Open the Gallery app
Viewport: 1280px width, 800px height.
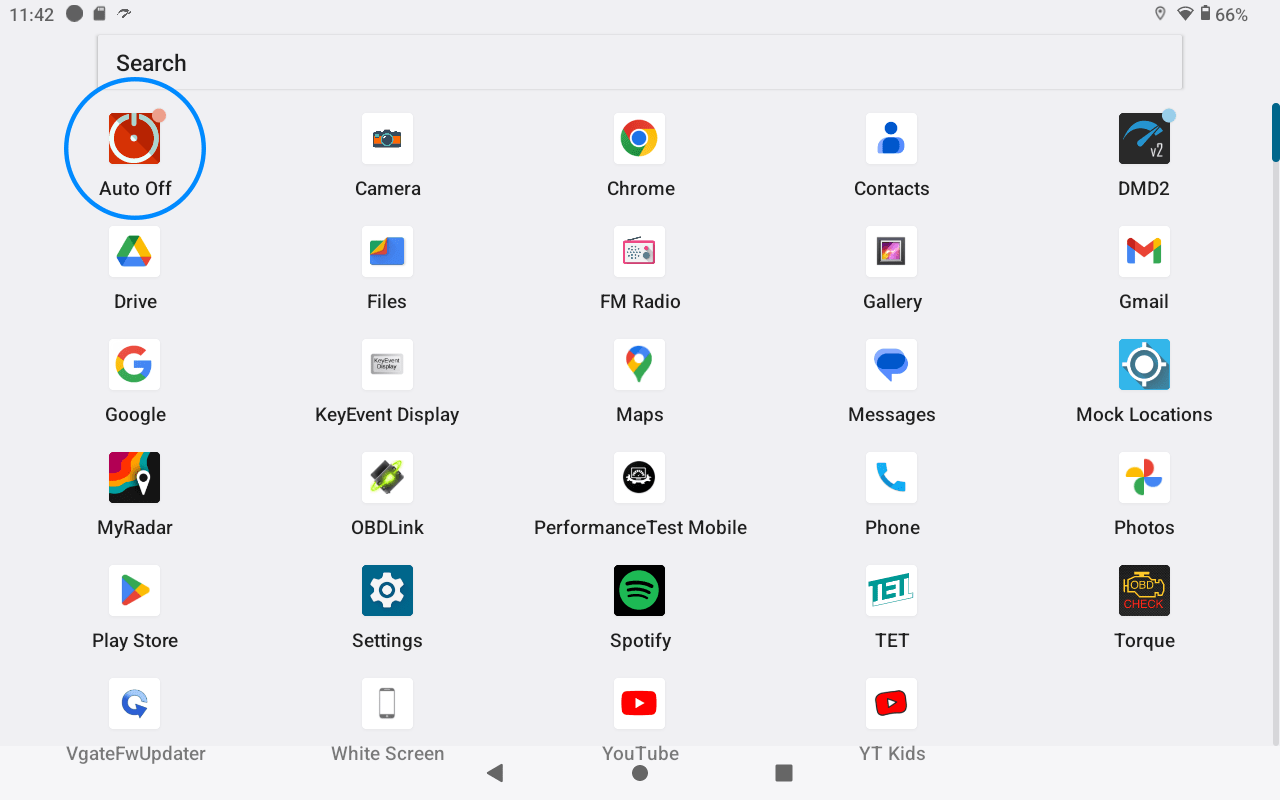click(891, 252)
